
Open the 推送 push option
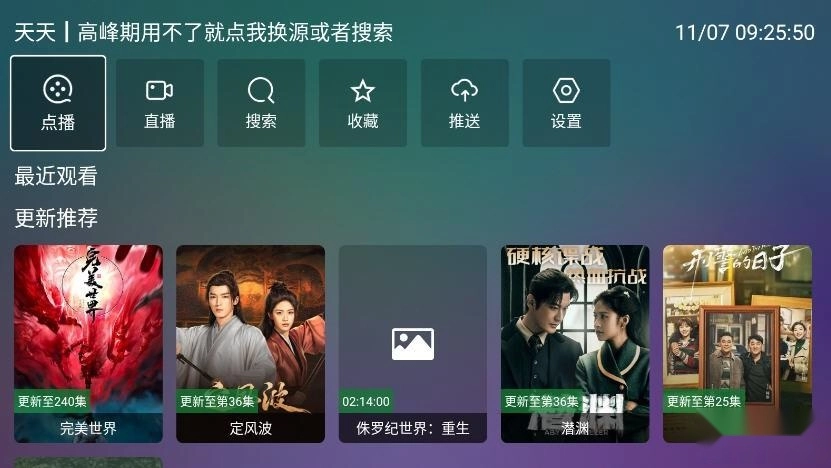click(x=465, y=103)
